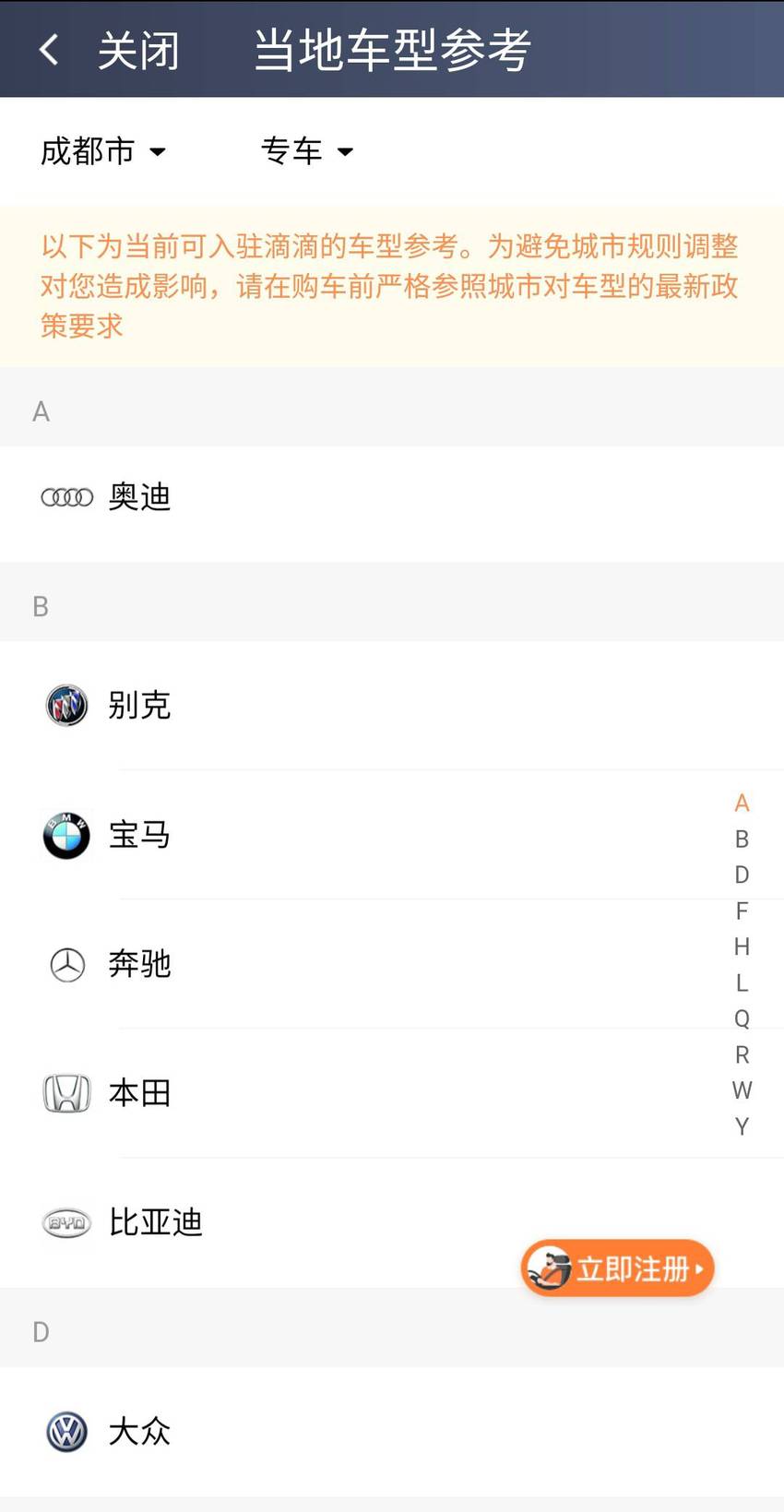This screenshot has width=784, height=1512.
Task: Open the 奔驰 brand entry
Action: (392, 964)
